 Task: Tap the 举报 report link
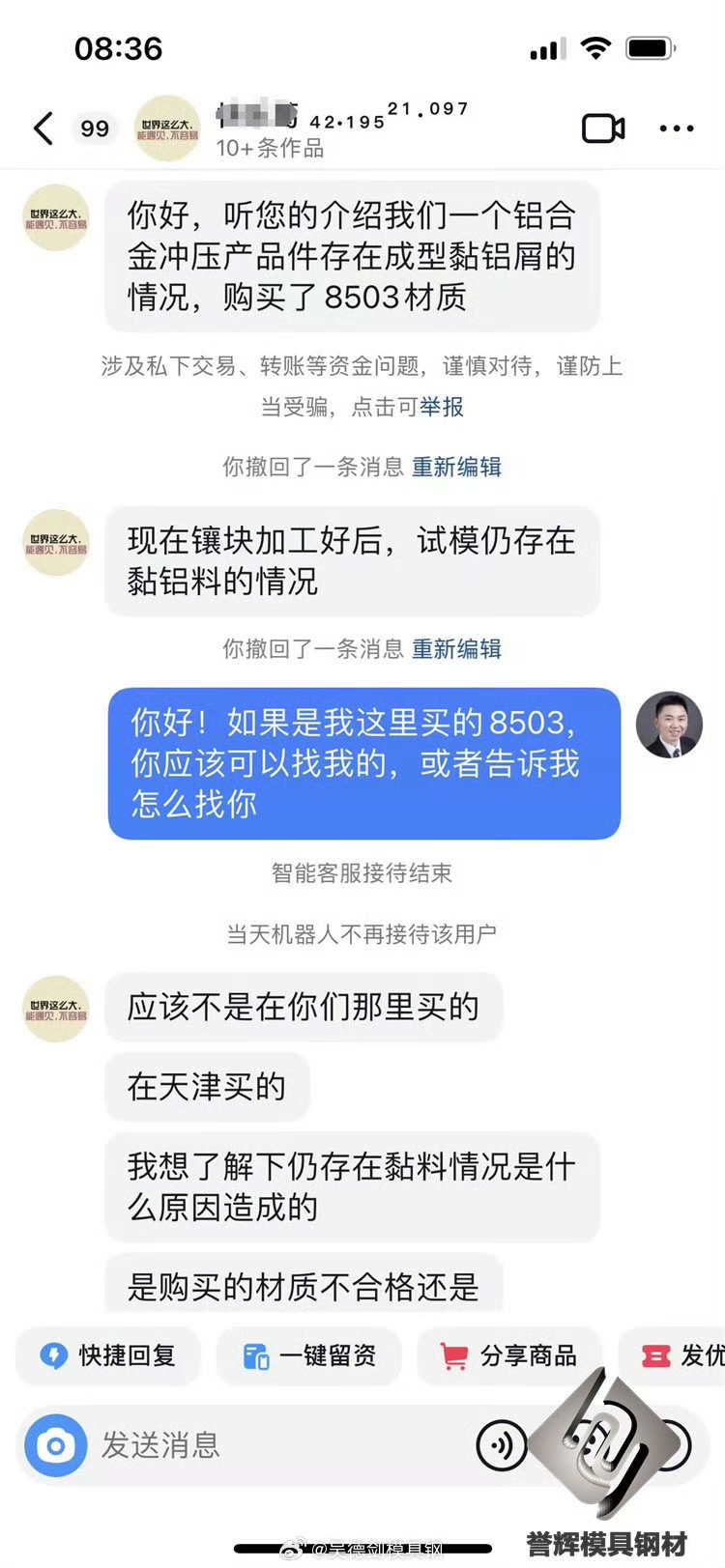coord(442,407)
